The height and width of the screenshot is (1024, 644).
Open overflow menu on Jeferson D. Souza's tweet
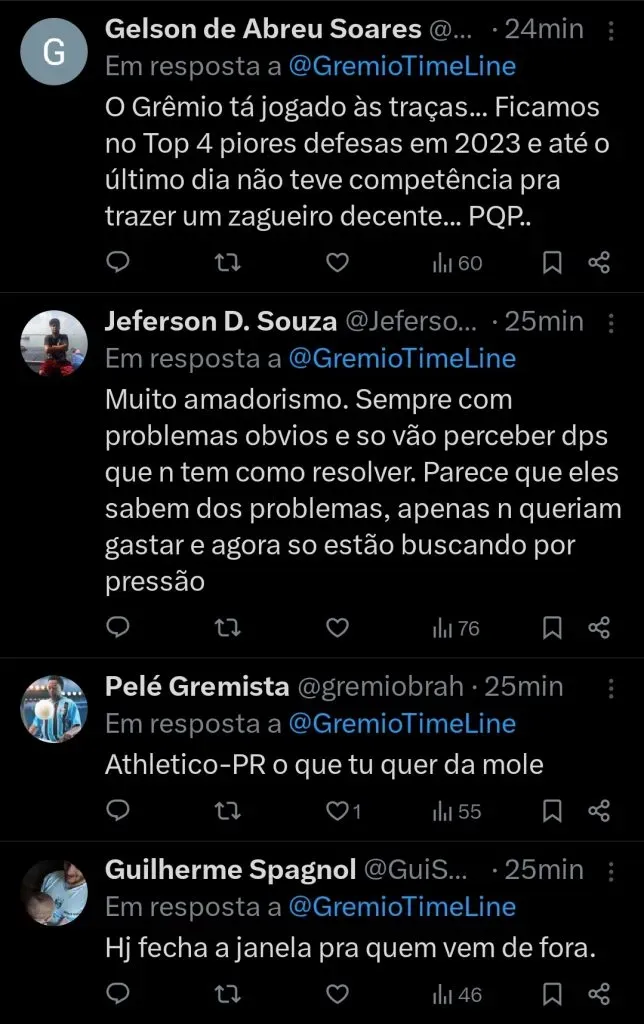[x=611, y=322]
